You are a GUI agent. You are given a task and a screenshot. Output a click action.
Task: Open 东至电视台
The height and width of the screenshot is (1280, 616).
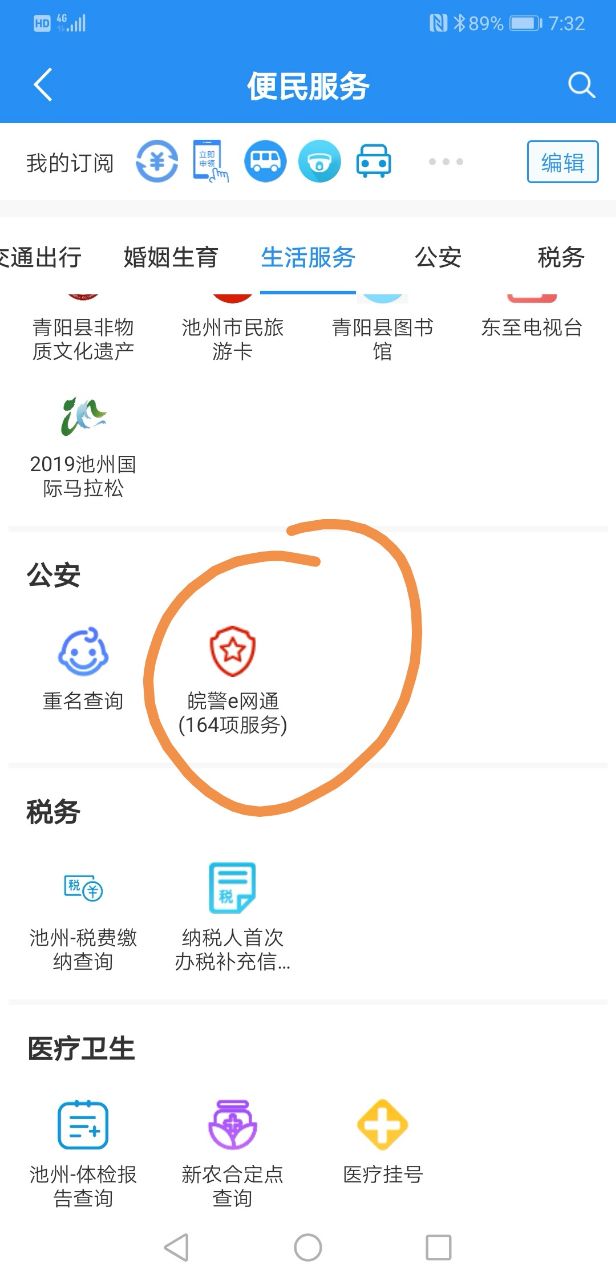click(531, 322)
